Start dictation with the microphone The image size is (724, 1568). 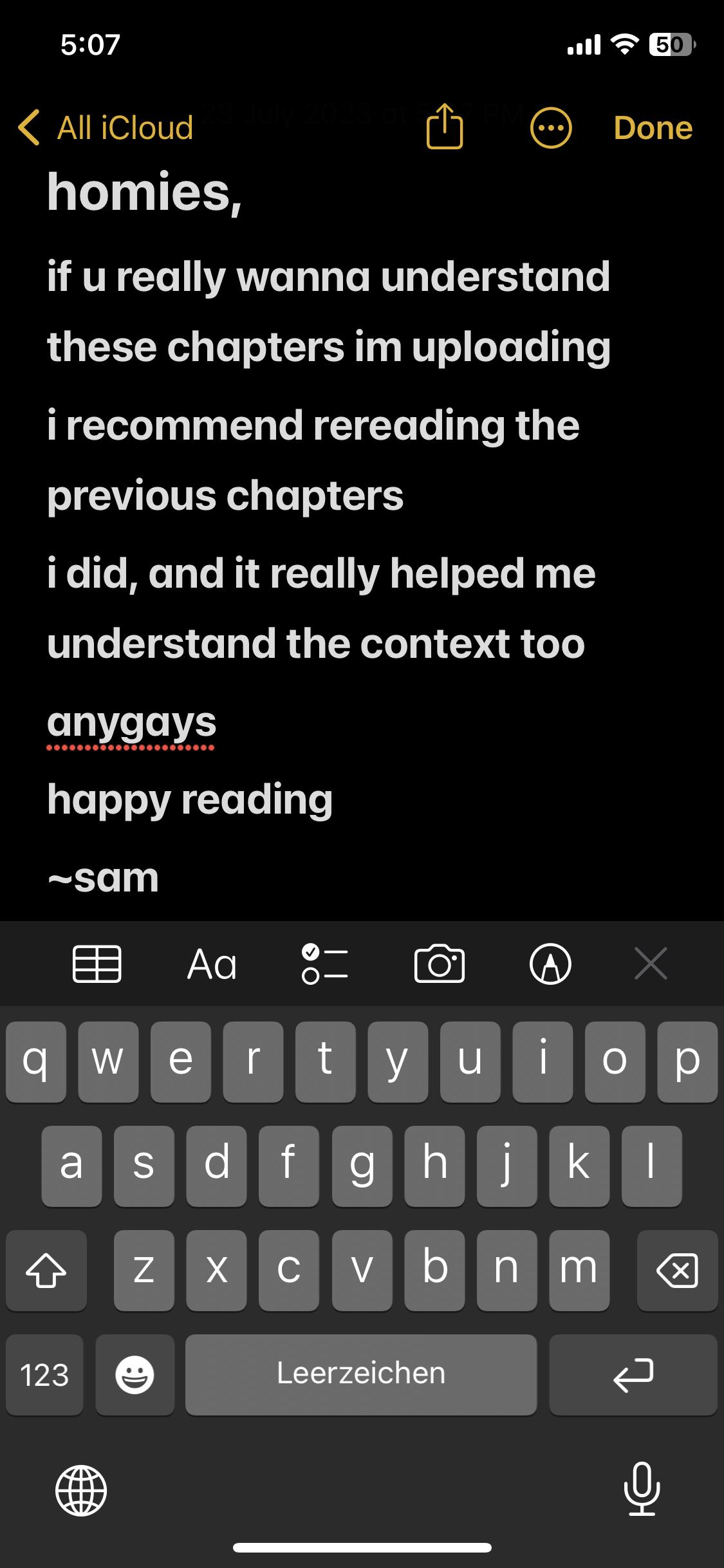[x=642, y=1489]
